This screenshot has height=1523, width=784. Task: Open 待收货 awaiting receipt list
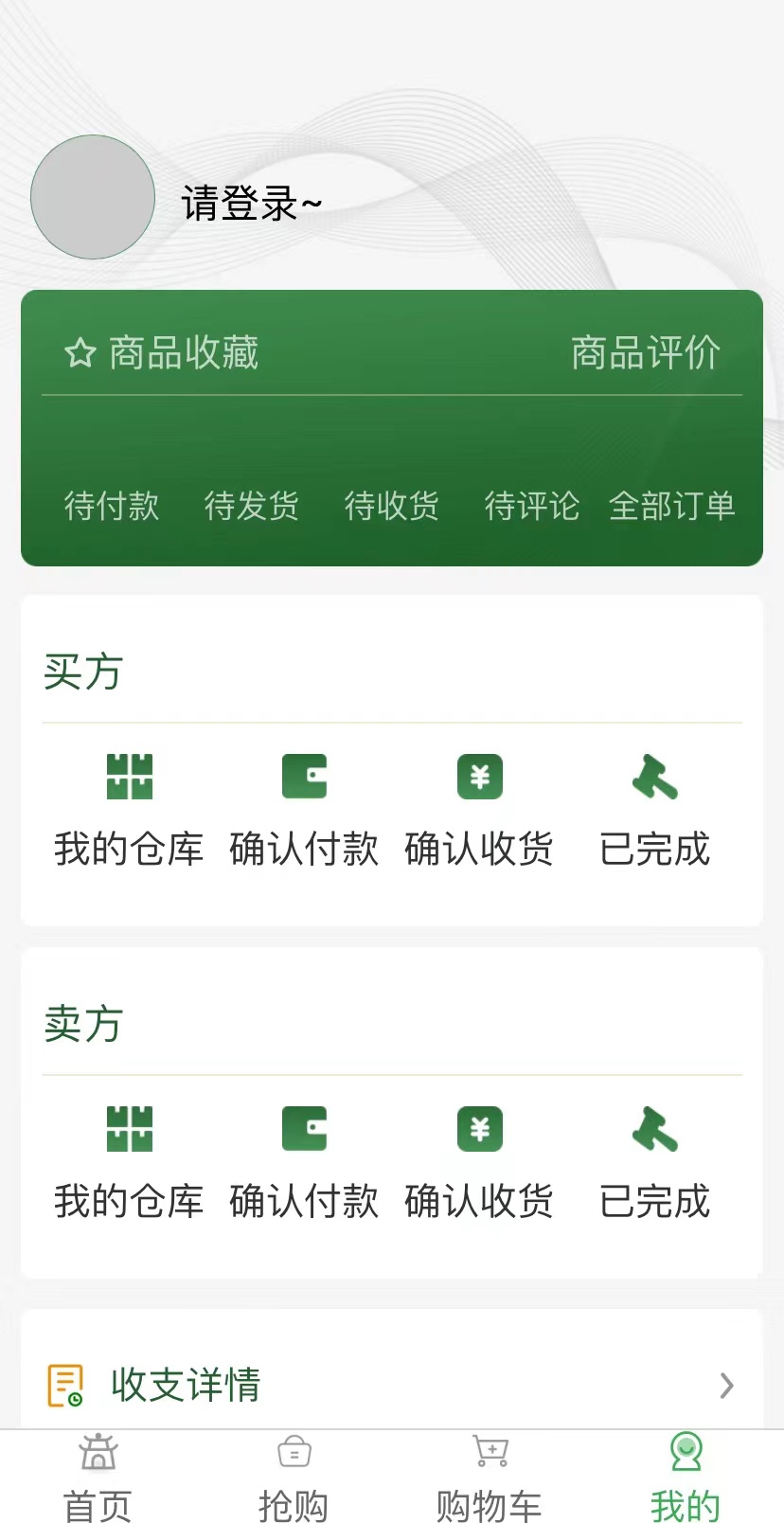(392, 507)
